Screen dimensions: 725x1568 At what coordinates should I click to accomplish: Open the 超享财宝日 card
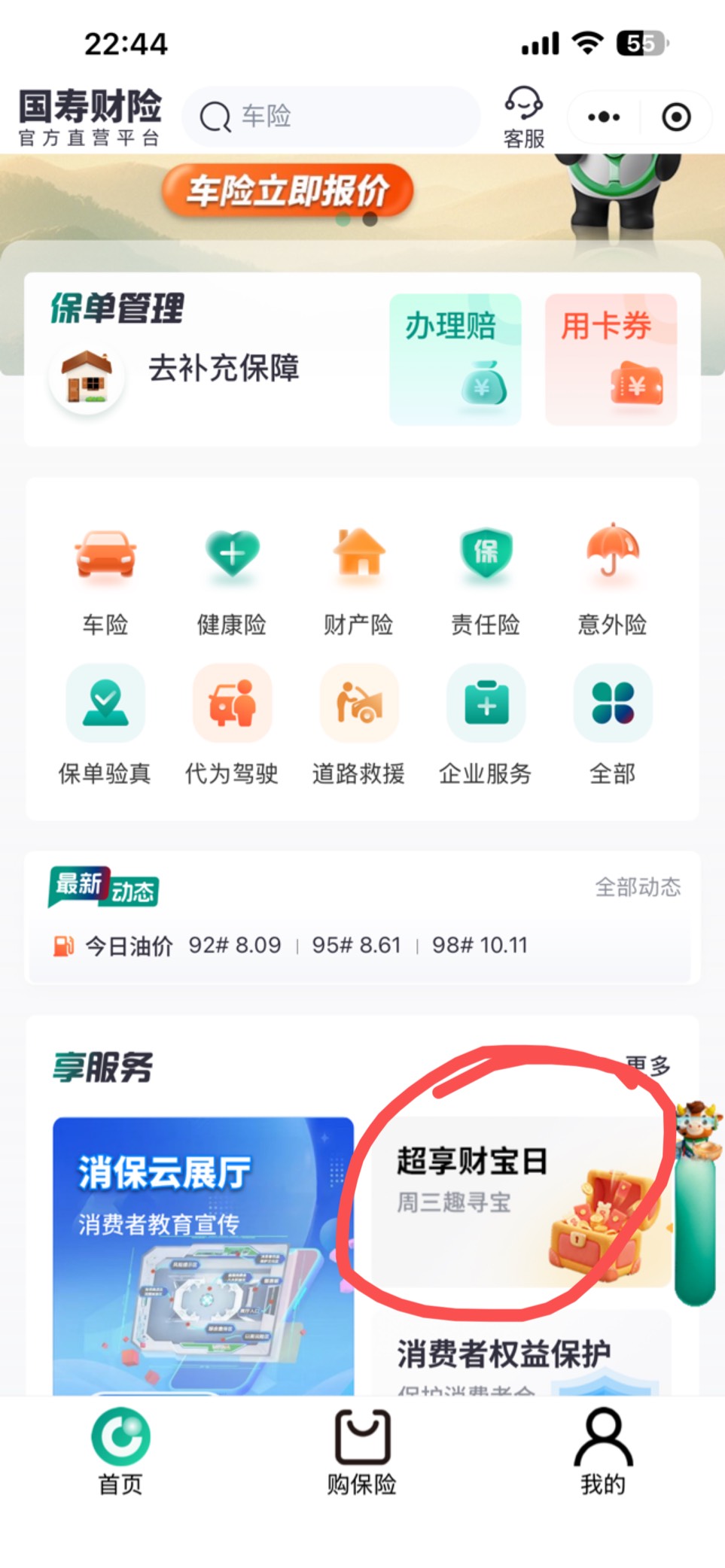[520, 1202]
